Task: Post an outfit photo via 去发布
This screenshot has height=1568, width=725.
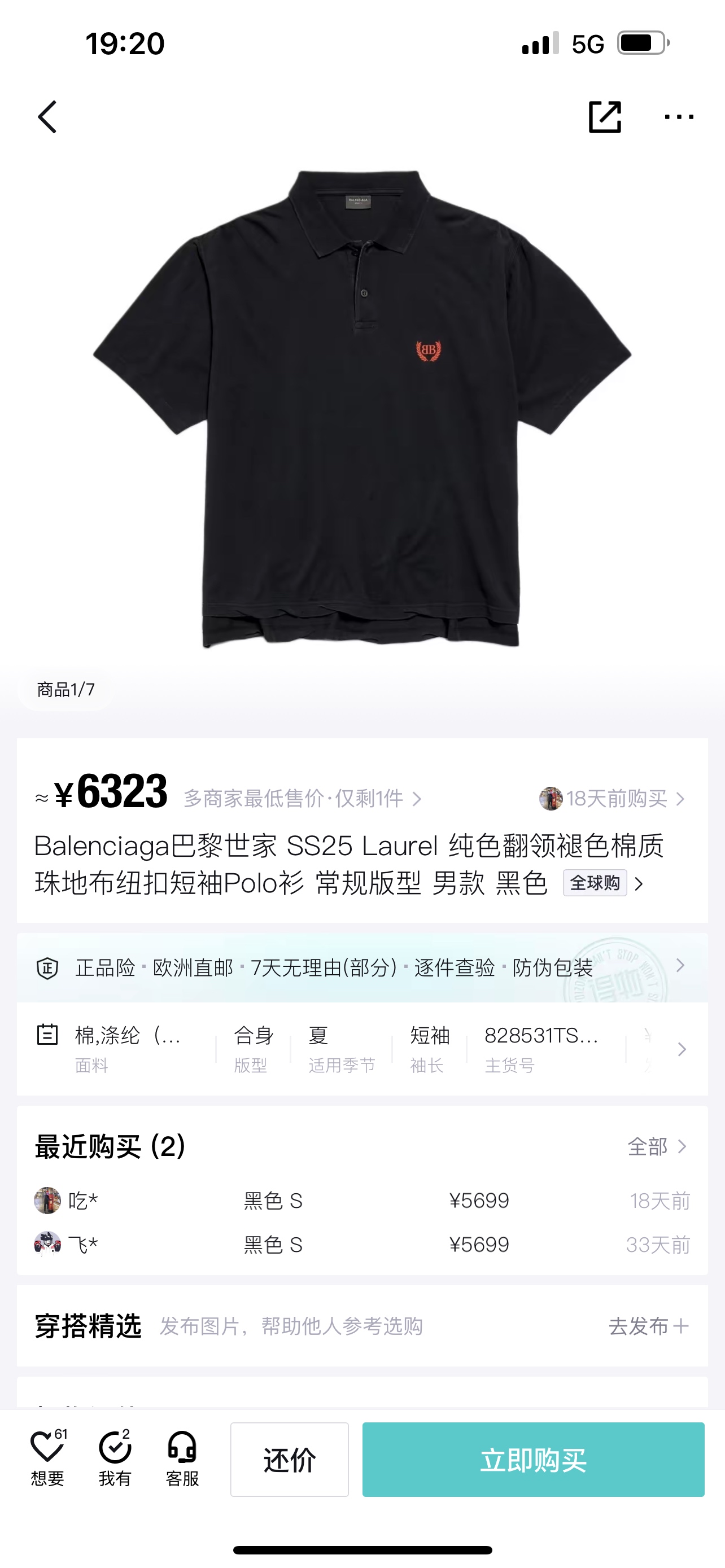Action: tap(648, 1326)
